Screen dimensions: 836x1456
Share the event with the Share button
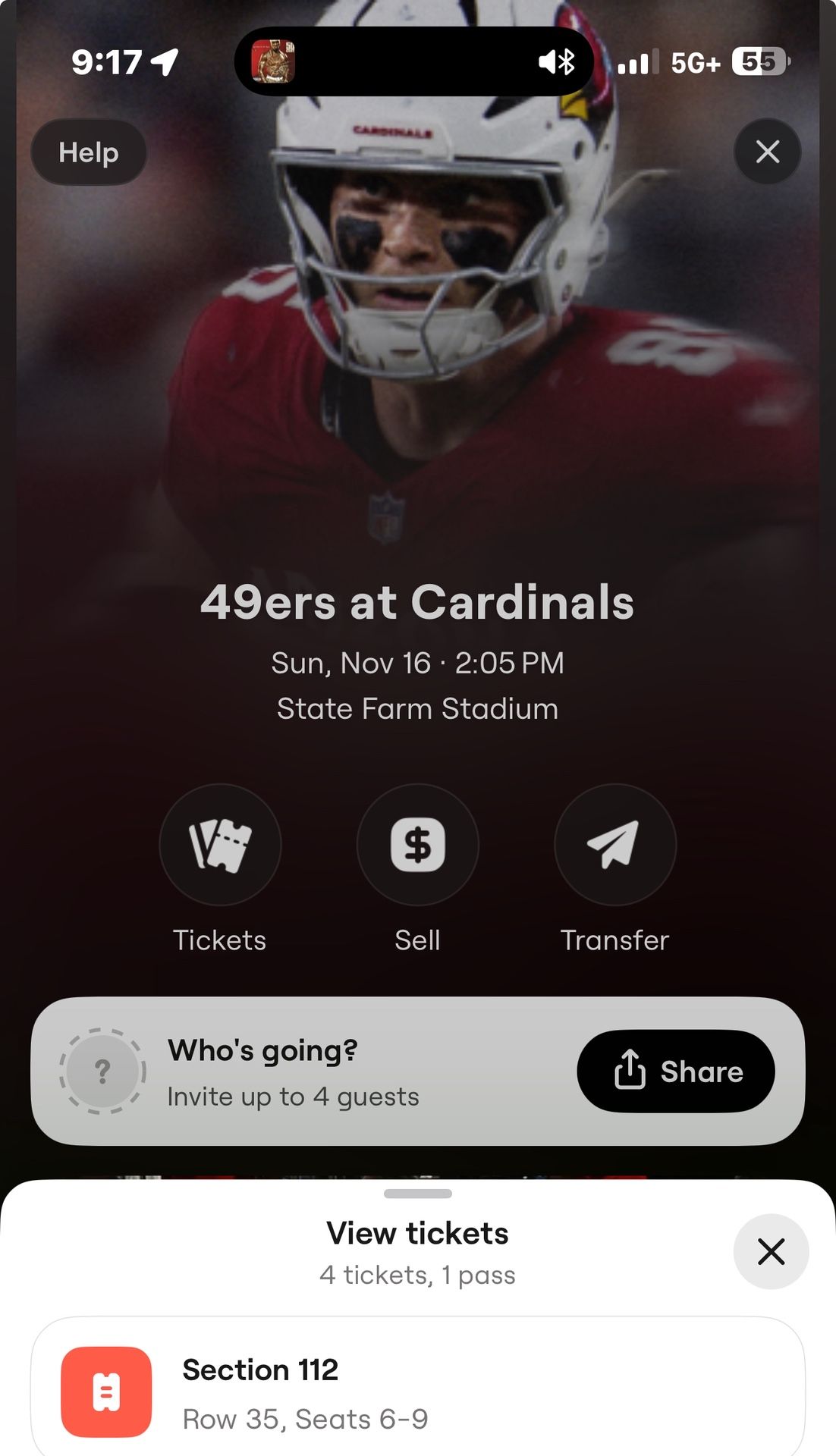(675, 1071)
